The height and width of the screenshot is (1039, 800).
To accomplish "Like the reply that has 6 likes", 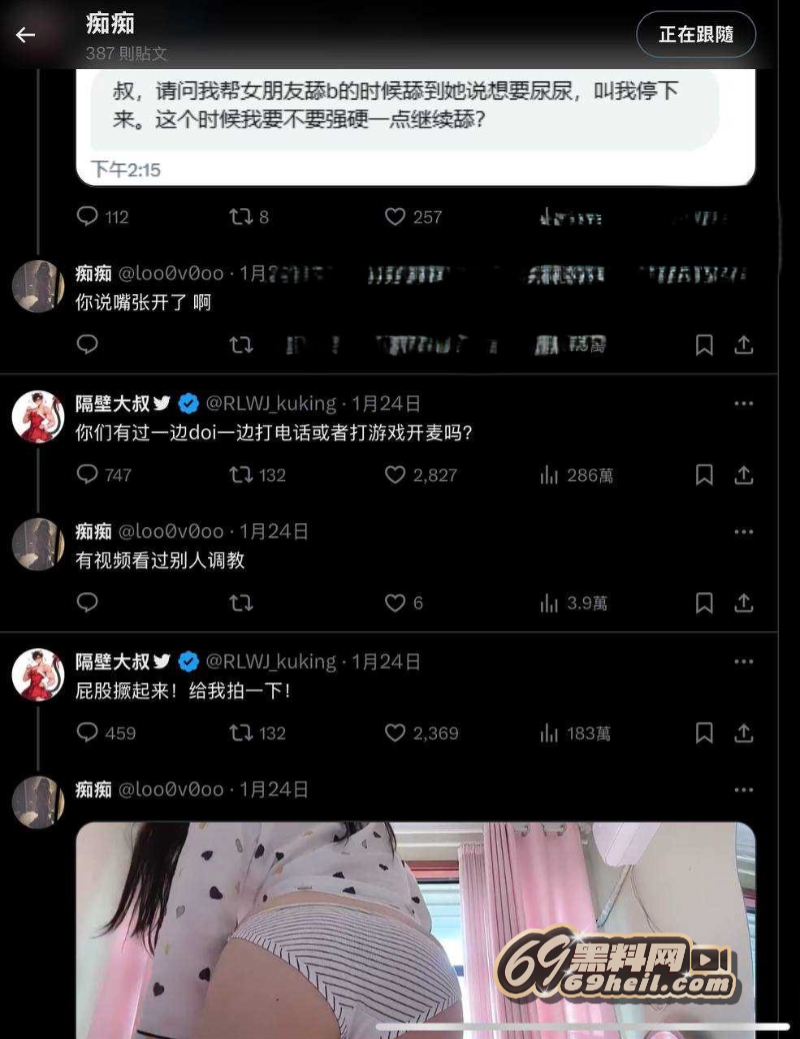I will point(396,603).
